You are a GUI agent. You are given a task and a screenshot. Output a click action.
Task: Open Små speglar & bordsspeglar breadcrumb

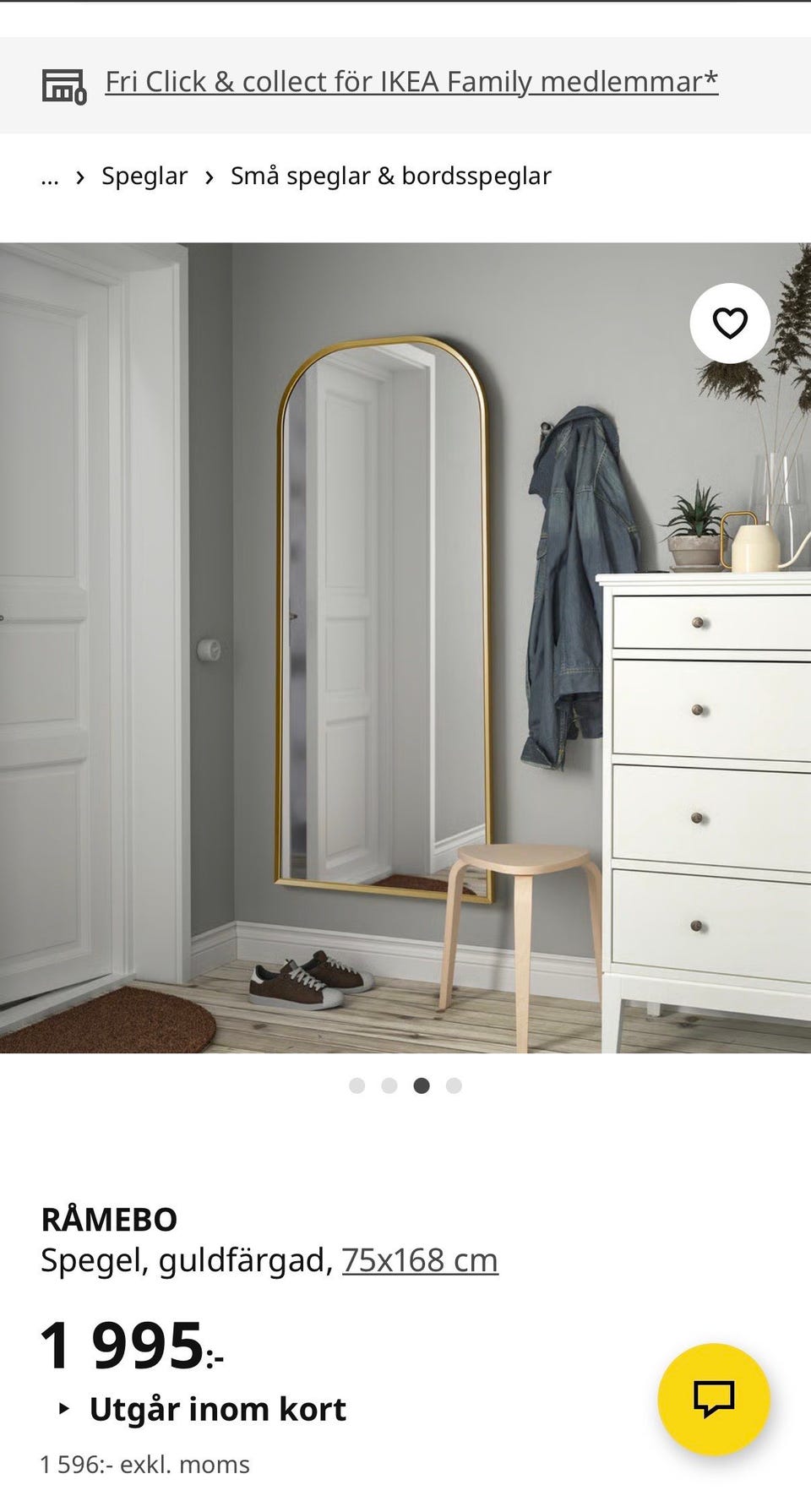[x=390, y=176]
